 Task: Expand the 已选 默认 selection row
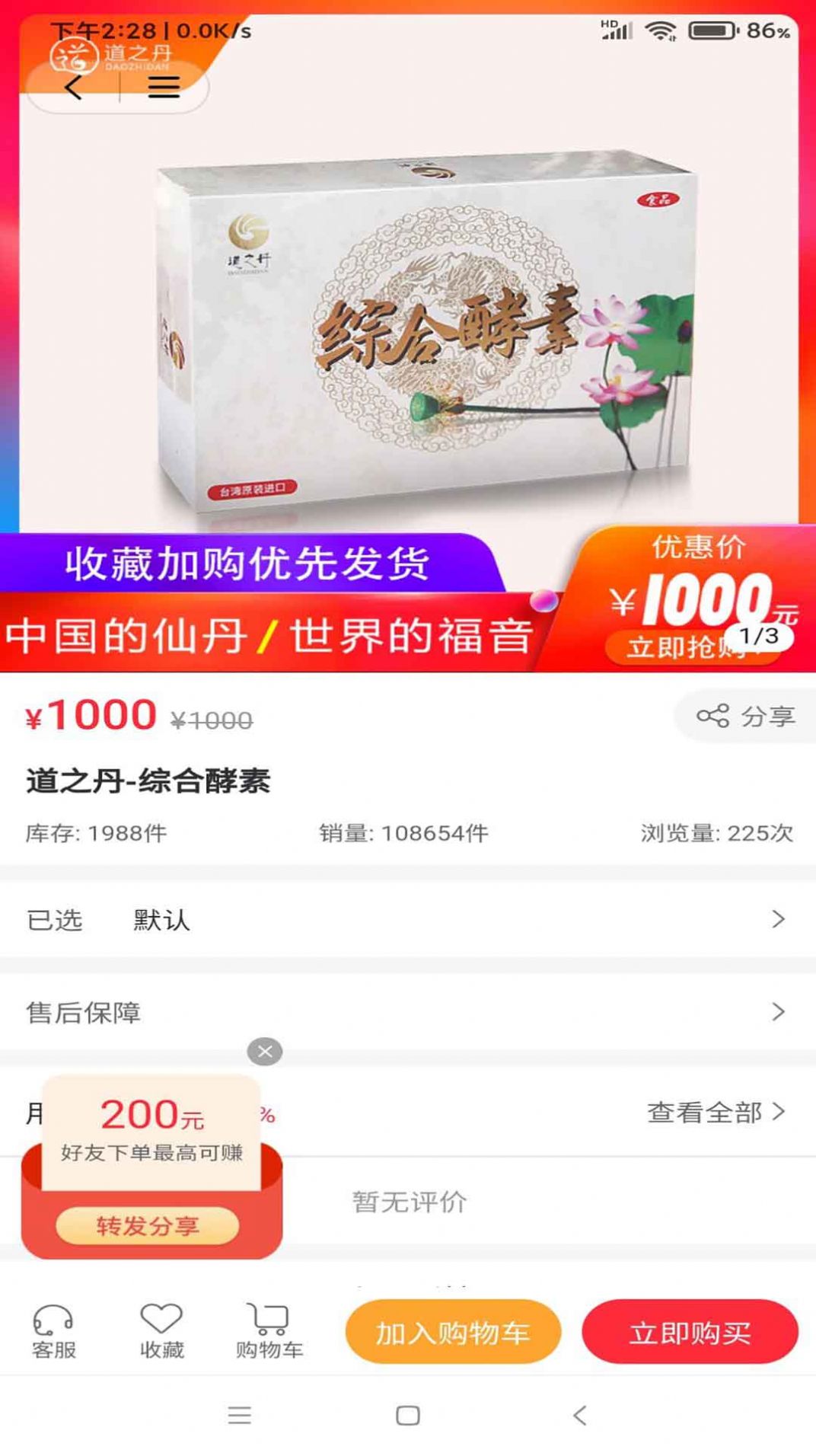coord(408,920)
